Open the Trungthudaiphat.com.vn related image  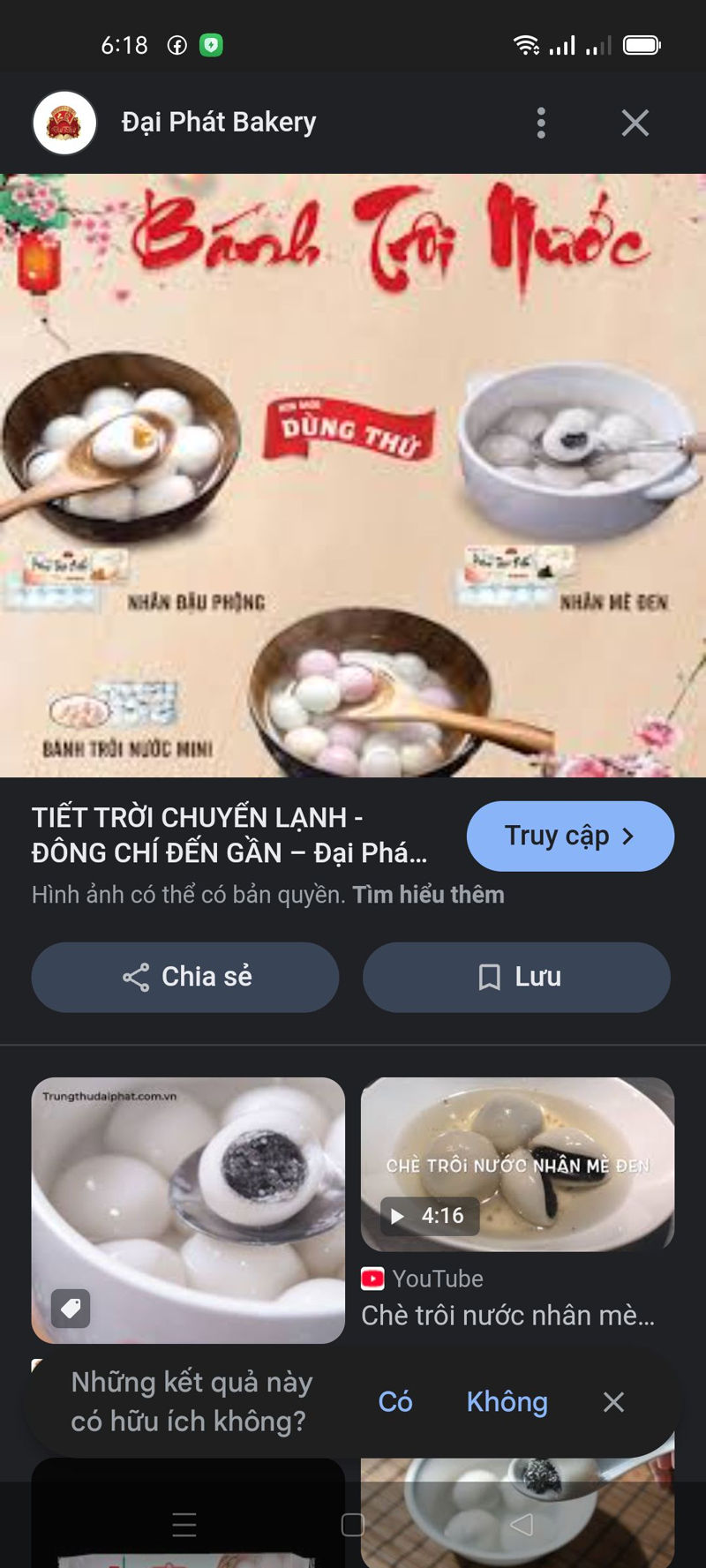pyautogui.click(x=188, y=1210)
